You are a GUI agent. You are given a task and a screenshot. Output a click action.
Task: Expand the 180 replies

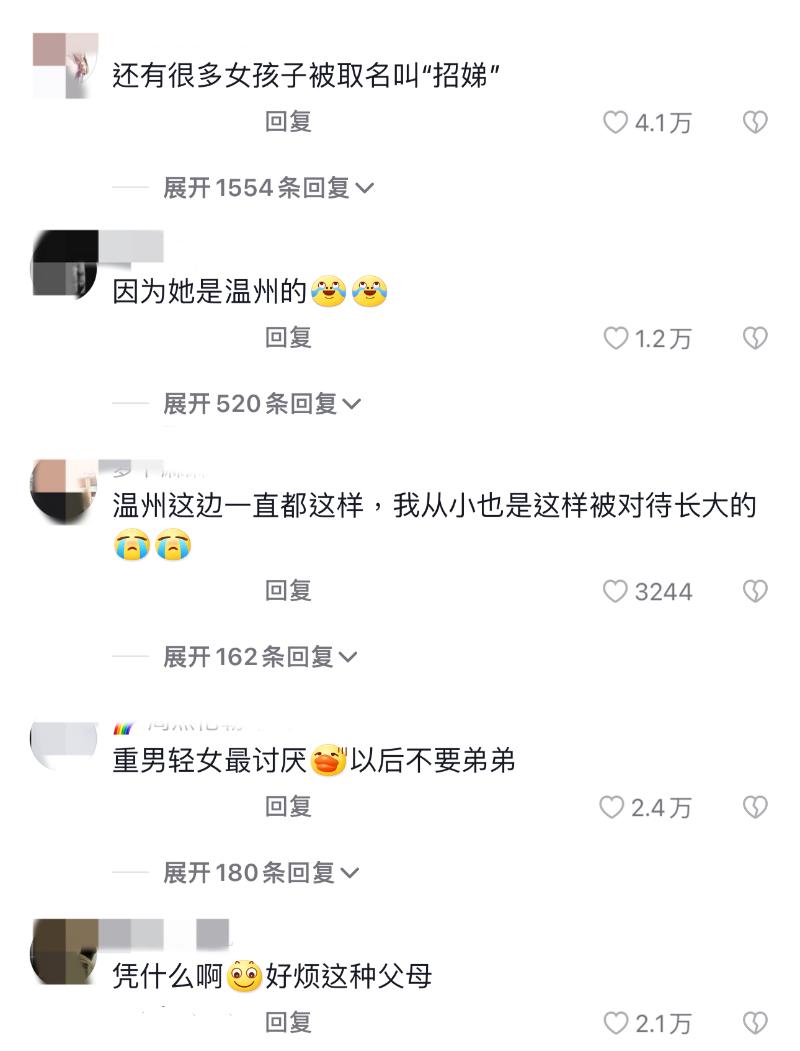click(x=260, y=873)
